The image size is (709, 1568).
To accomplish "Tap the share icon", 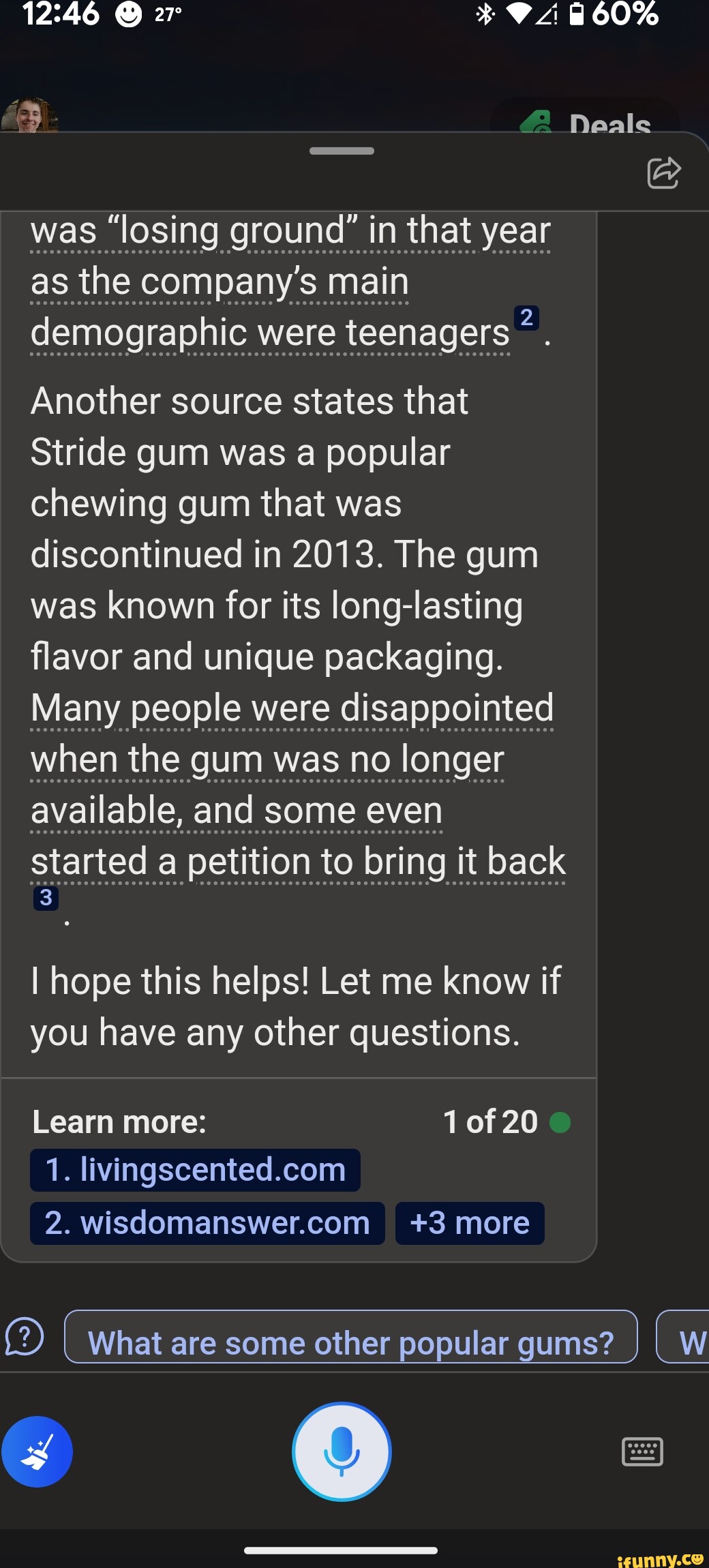I will (x=665, y=172).
